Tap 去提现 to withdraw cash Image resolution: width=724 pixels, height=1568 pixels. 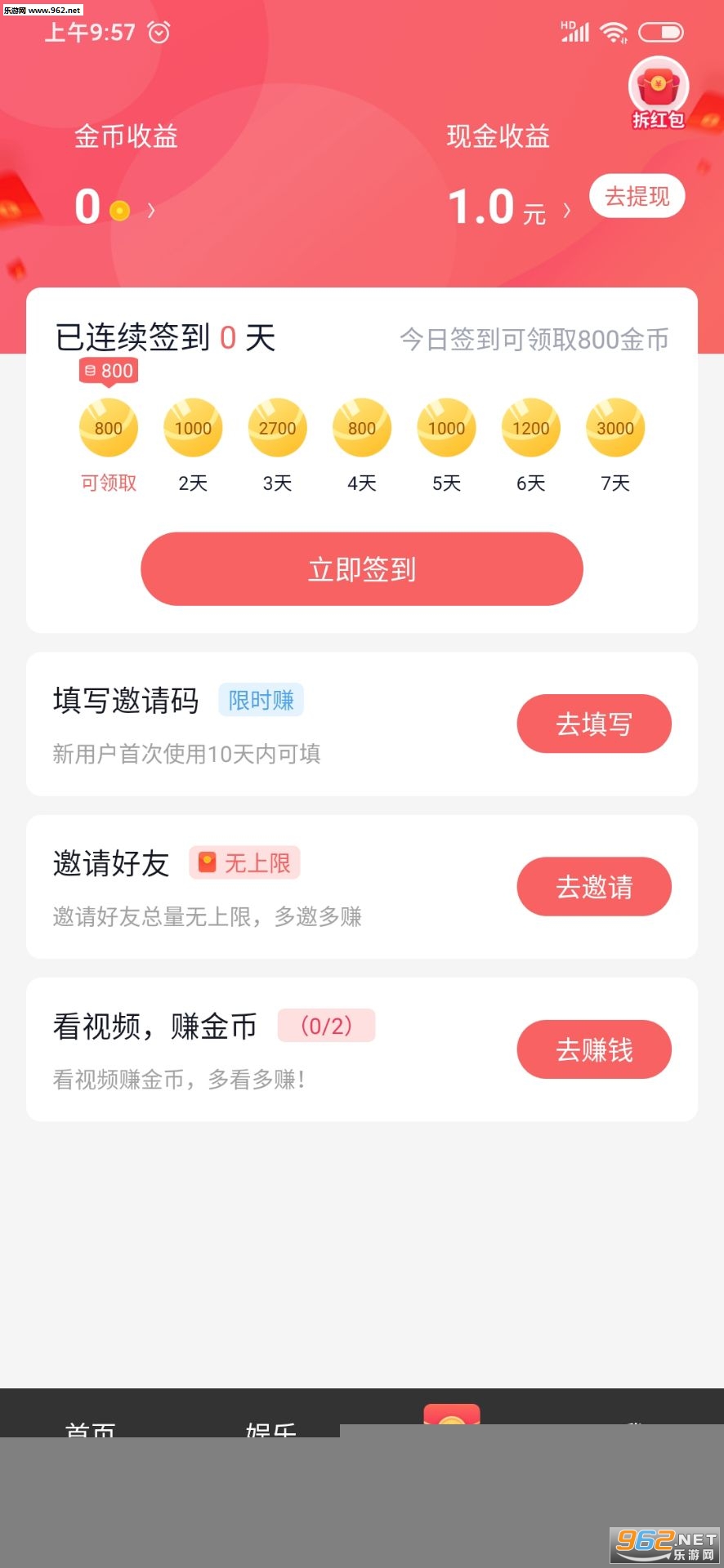637,196
